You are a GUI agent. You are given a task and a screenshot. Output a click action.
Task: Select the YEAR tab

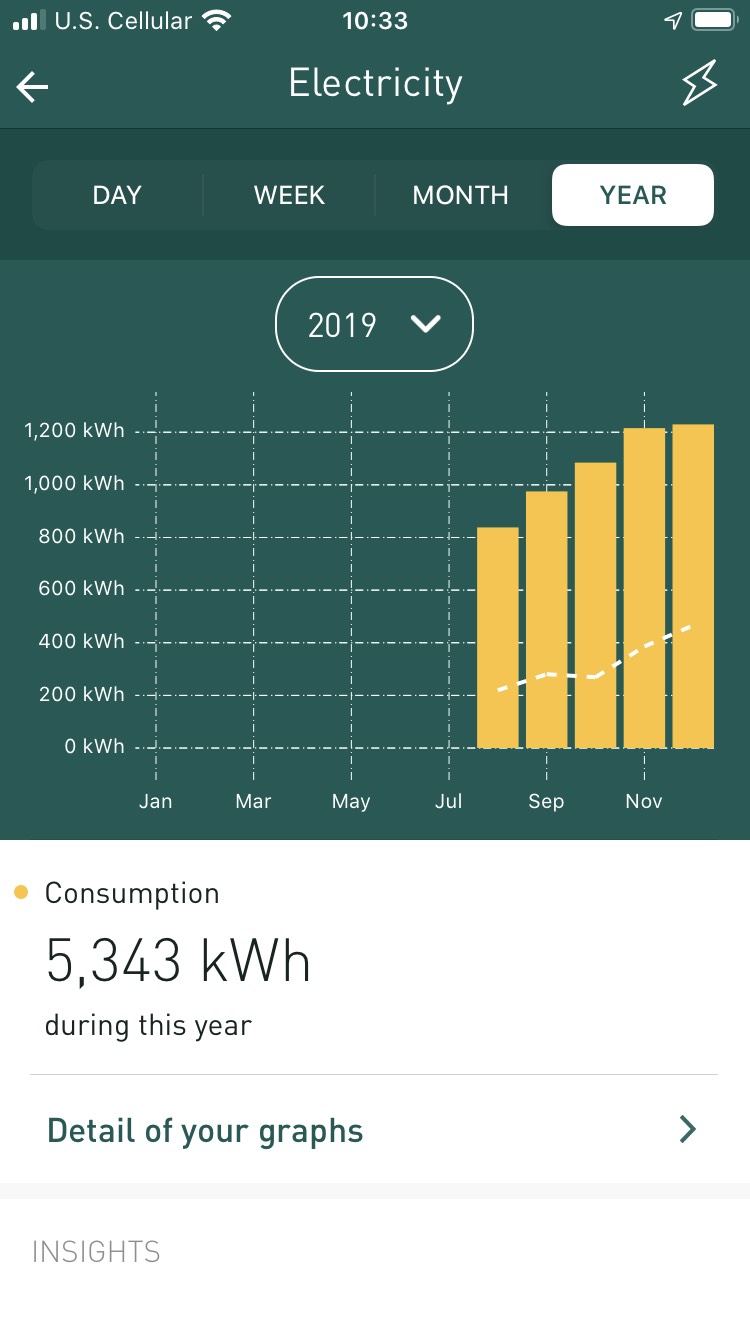(633, 195)
